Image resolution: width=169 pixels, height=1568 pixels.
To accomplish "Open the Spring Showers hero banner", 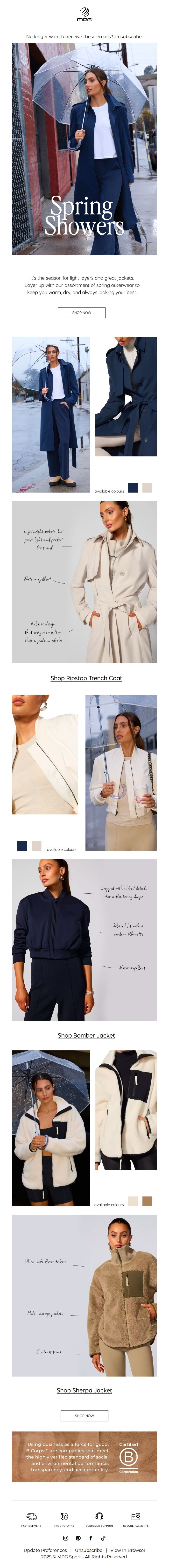I will tap(84, 149).
